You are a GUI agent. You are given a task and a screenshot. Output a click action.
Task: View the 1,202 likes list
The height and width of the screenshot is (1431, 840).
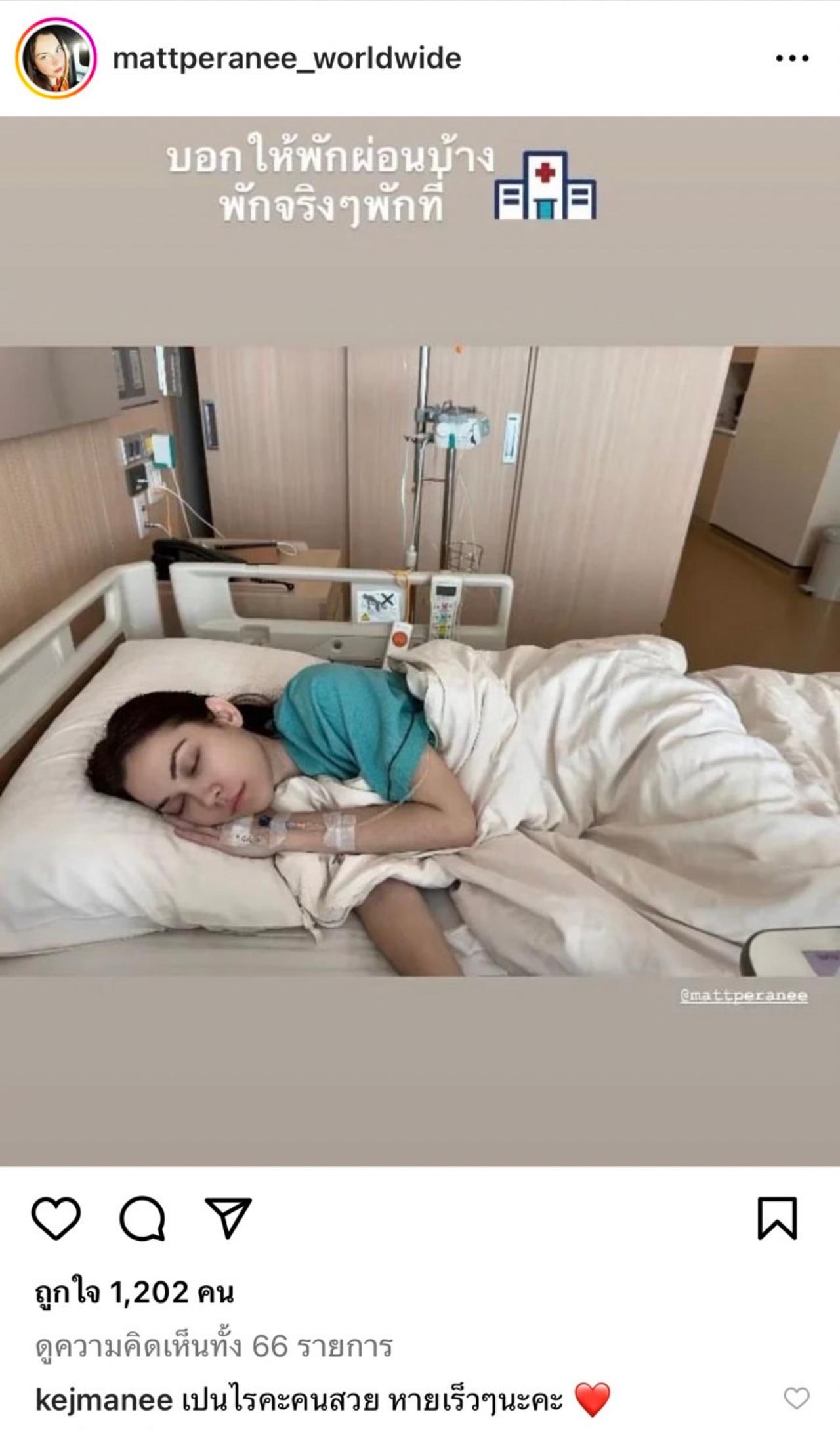coord(134,1292)
